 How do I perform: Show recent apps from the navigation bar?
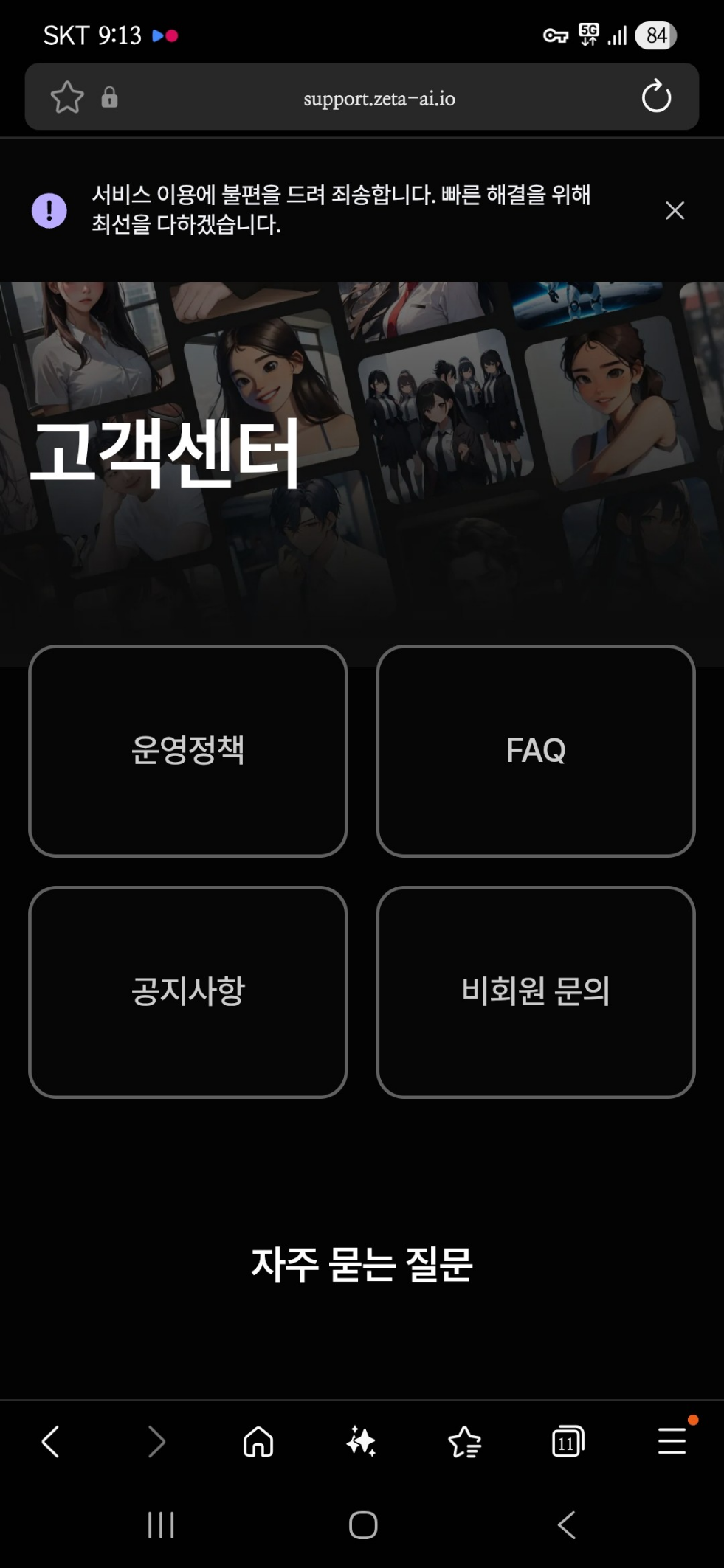[x=161, y=1525]
